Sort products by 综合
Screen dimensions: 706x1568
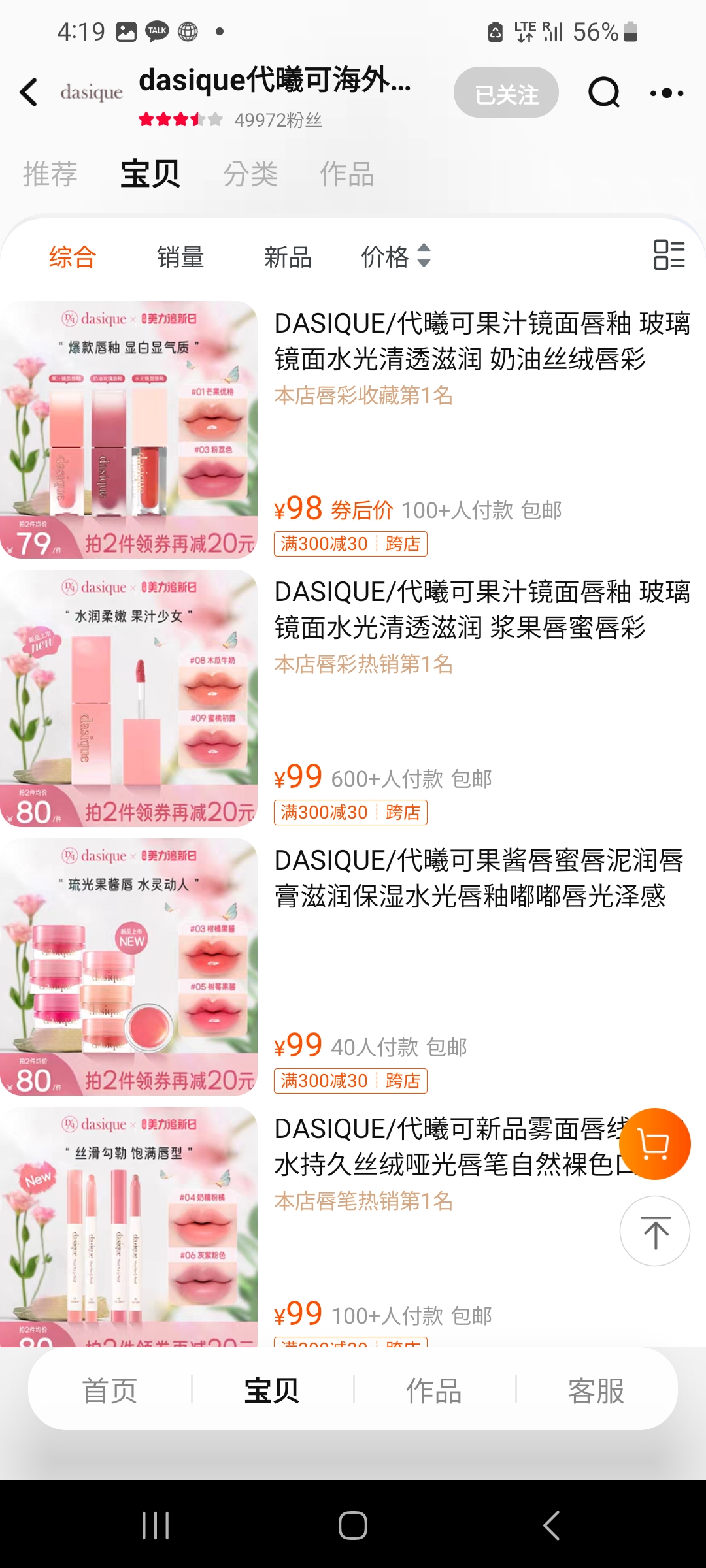pyautogui.click(x=72, y=257)
